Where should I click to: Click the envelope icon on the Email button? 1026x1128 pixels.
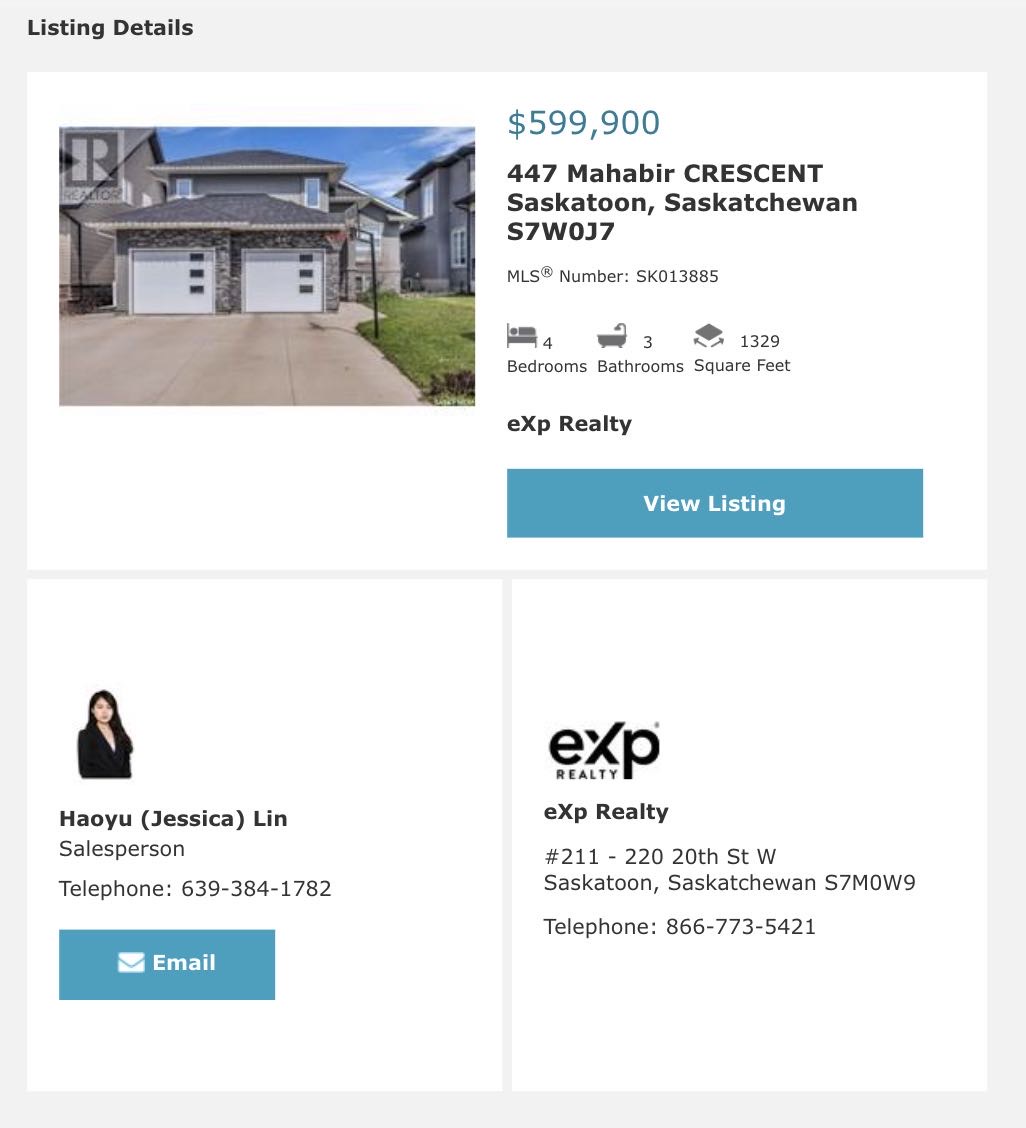pyautogui.click(x=131, y=962)
